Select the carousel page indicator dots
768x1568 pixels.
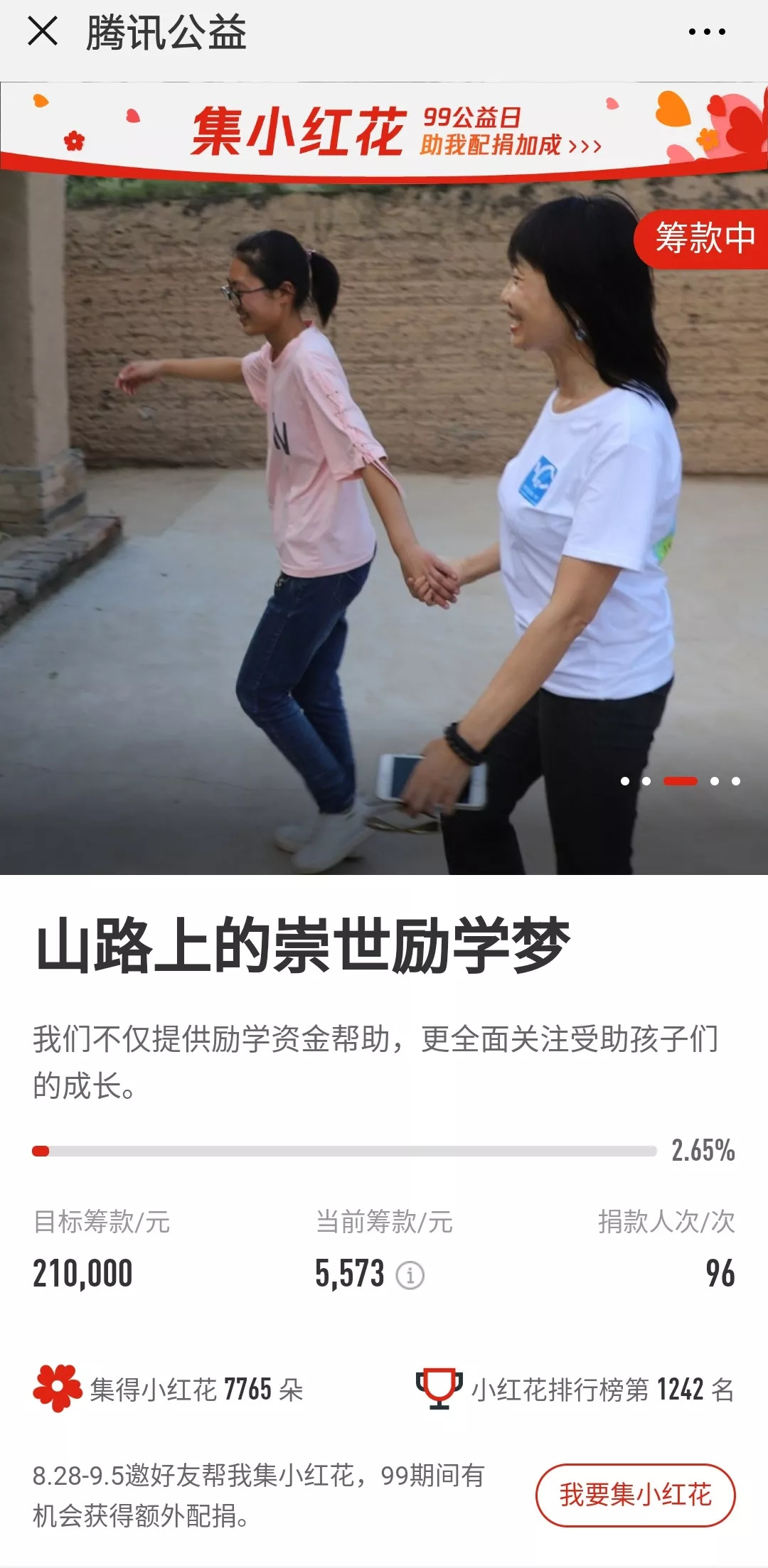tap(681, 781)
